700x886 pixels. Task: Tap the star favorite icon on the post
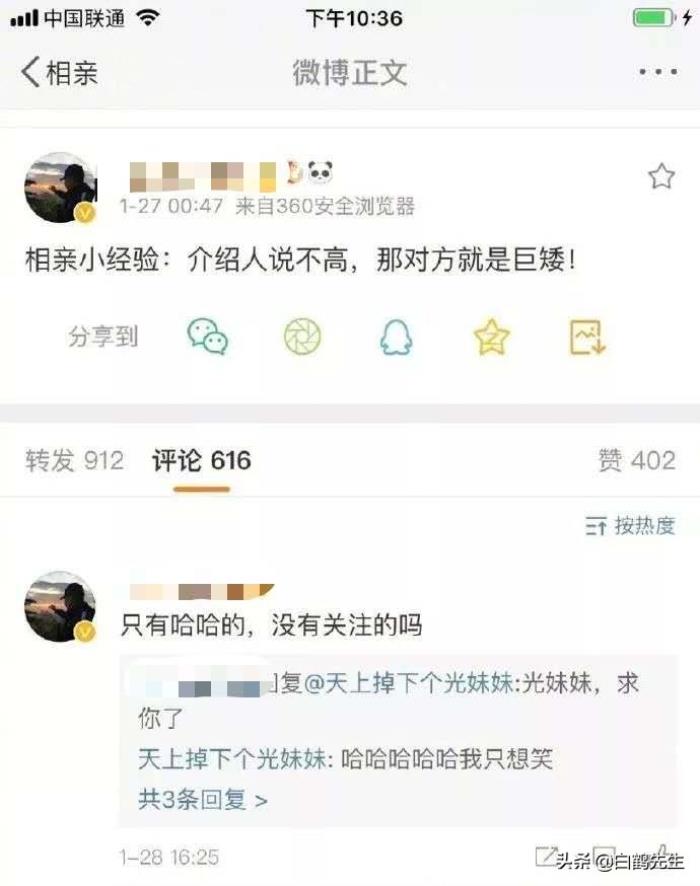(x=661, y=178)
